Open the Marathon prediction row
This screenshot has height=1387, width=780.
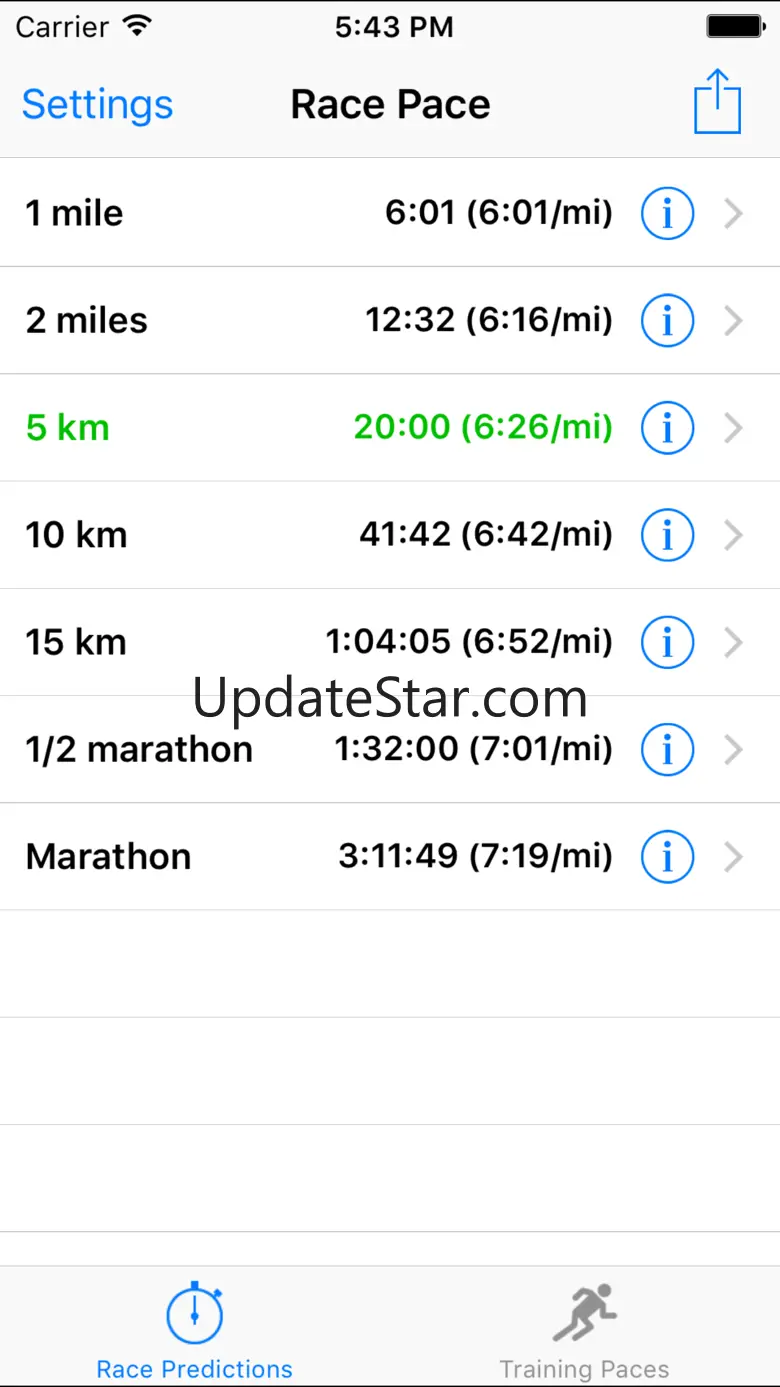tap(300, 857)
